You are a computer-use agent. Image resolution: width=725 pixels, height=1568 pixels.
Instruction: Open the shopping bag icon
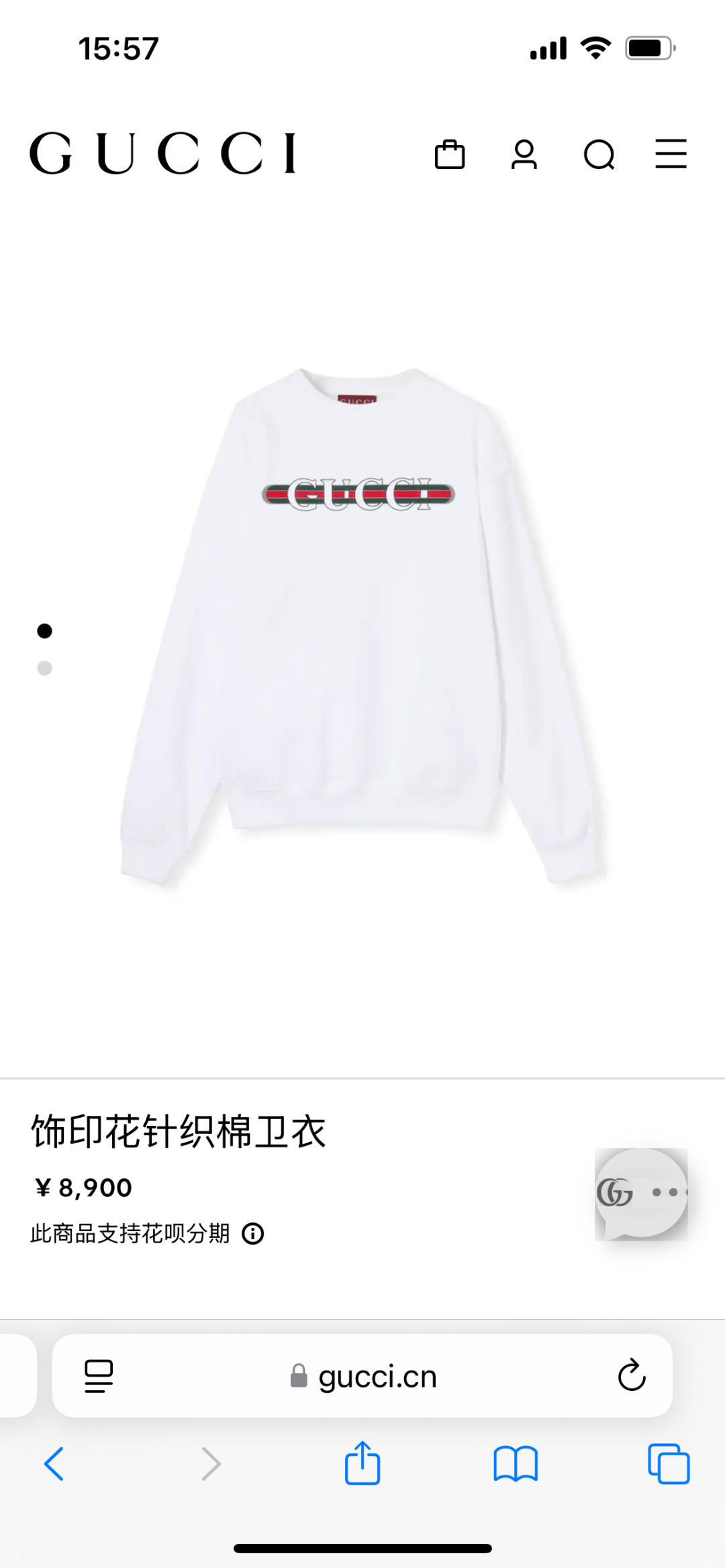[x=450, y=154]
